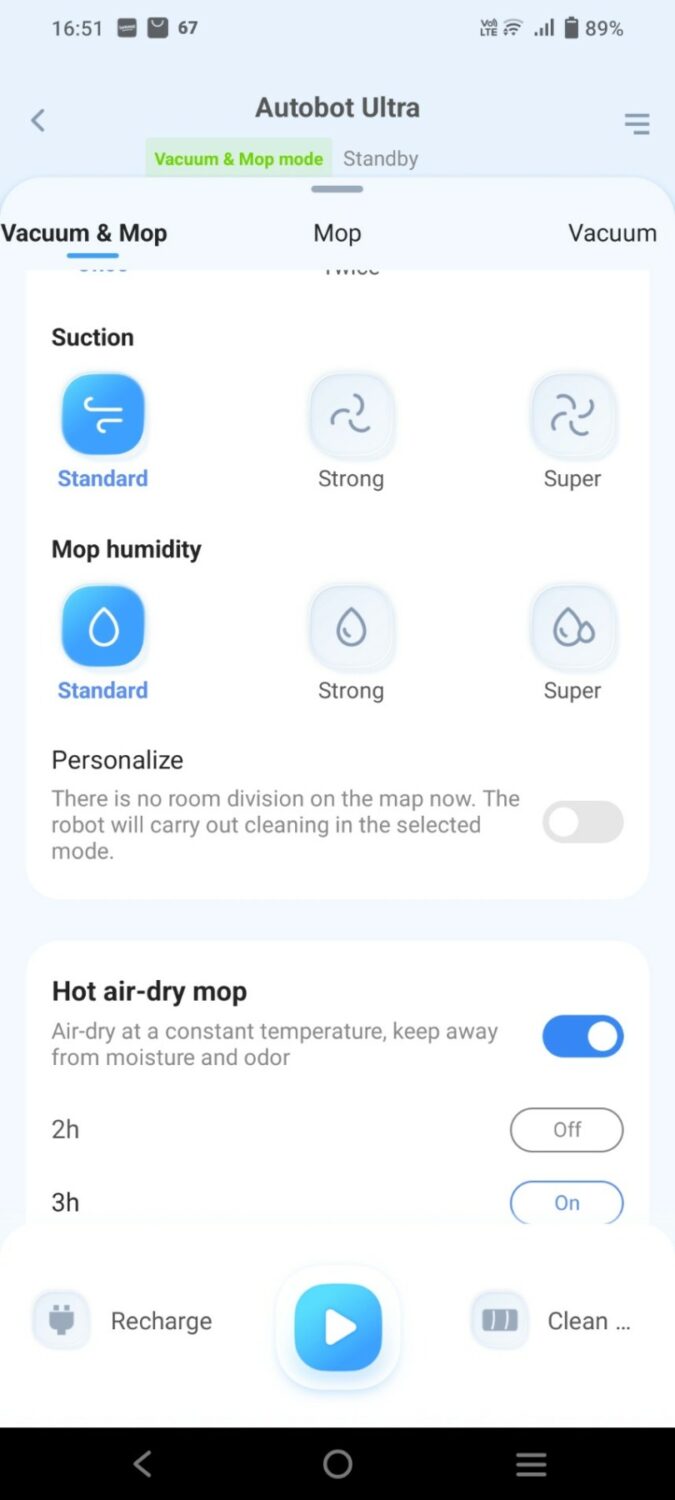Go back using the top arrow
675x1500 pixels.
[38, 121]
